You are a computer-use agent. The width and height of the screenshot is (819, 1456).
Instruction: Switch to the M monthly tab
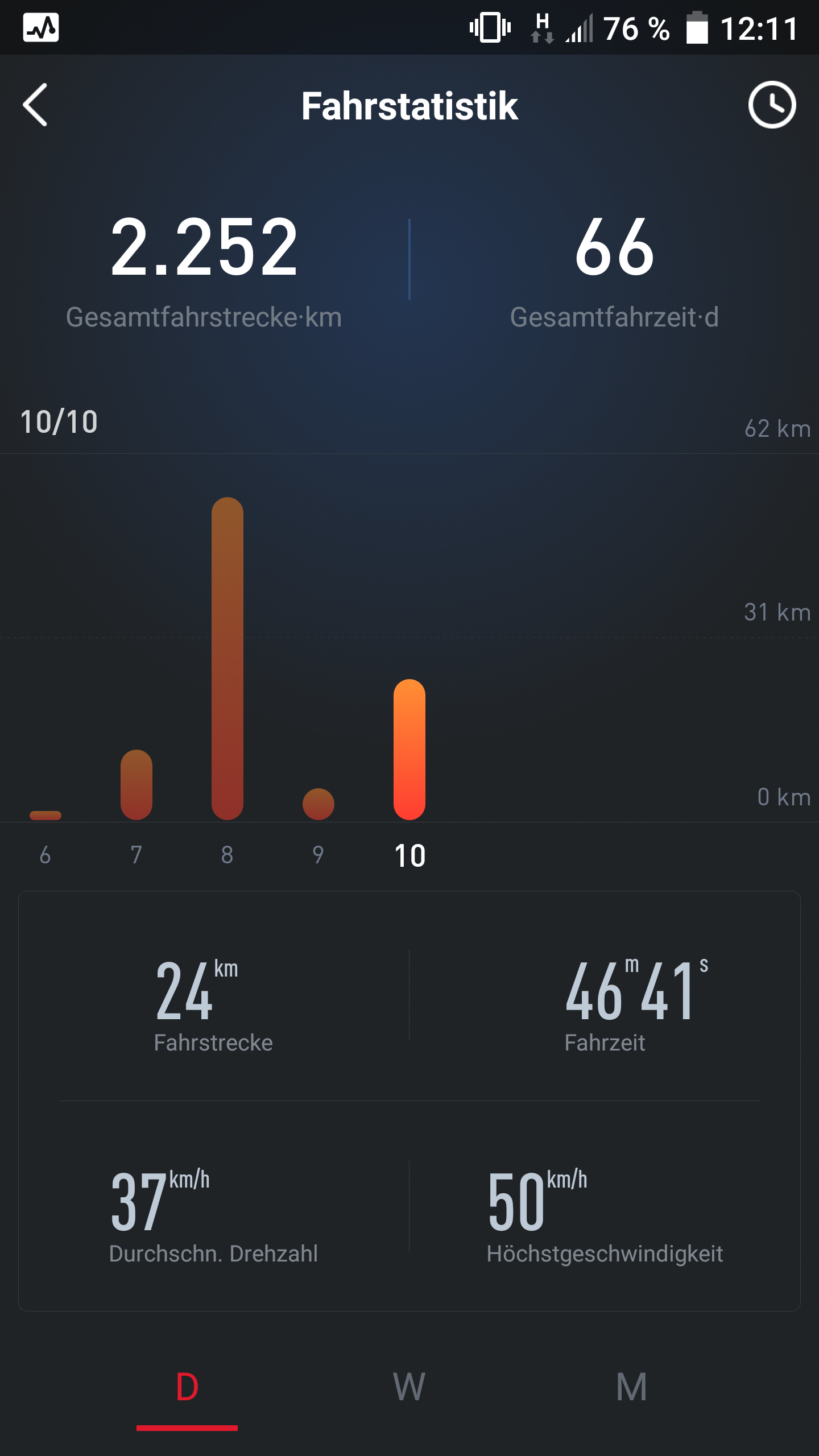631,1388
